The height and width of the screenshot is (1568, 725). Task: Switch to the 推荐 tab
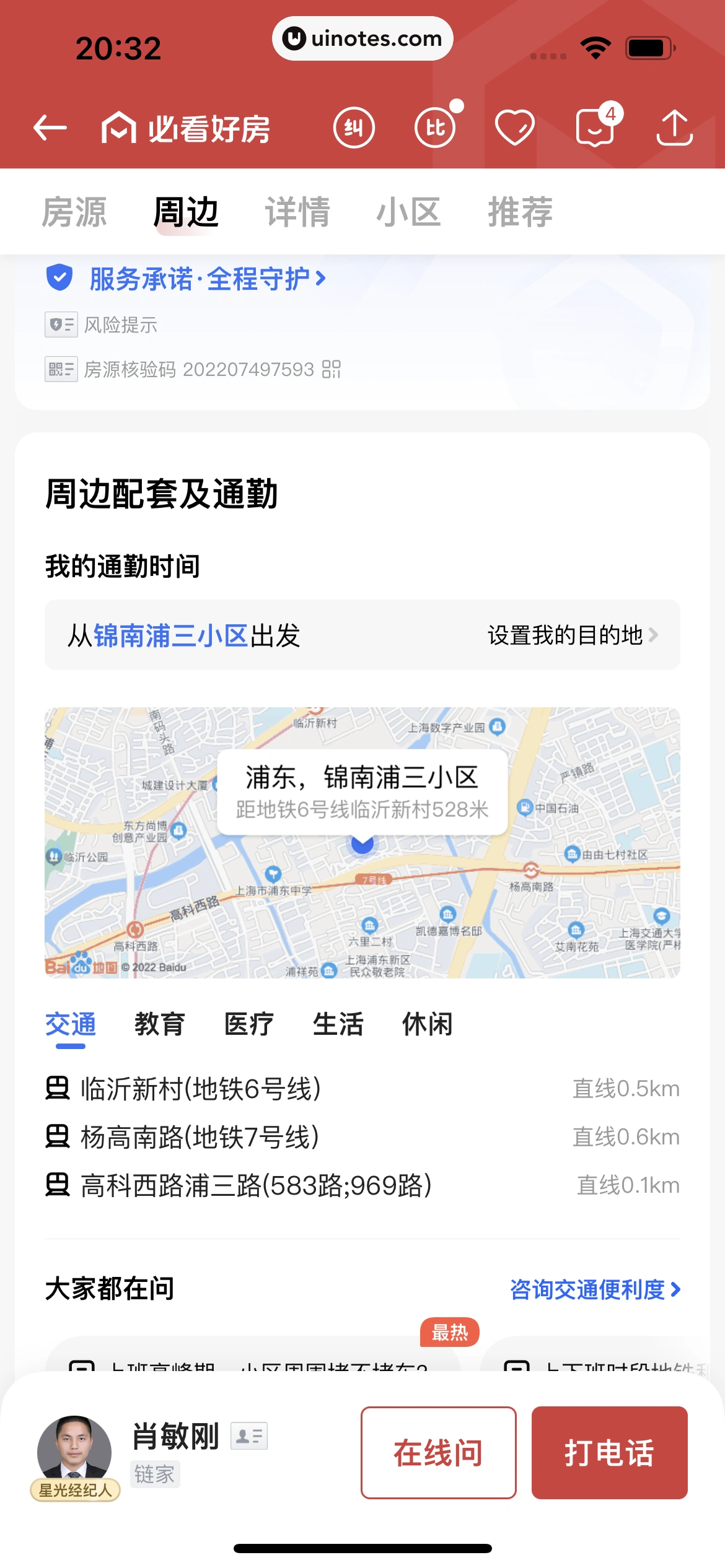click(520, 212)
